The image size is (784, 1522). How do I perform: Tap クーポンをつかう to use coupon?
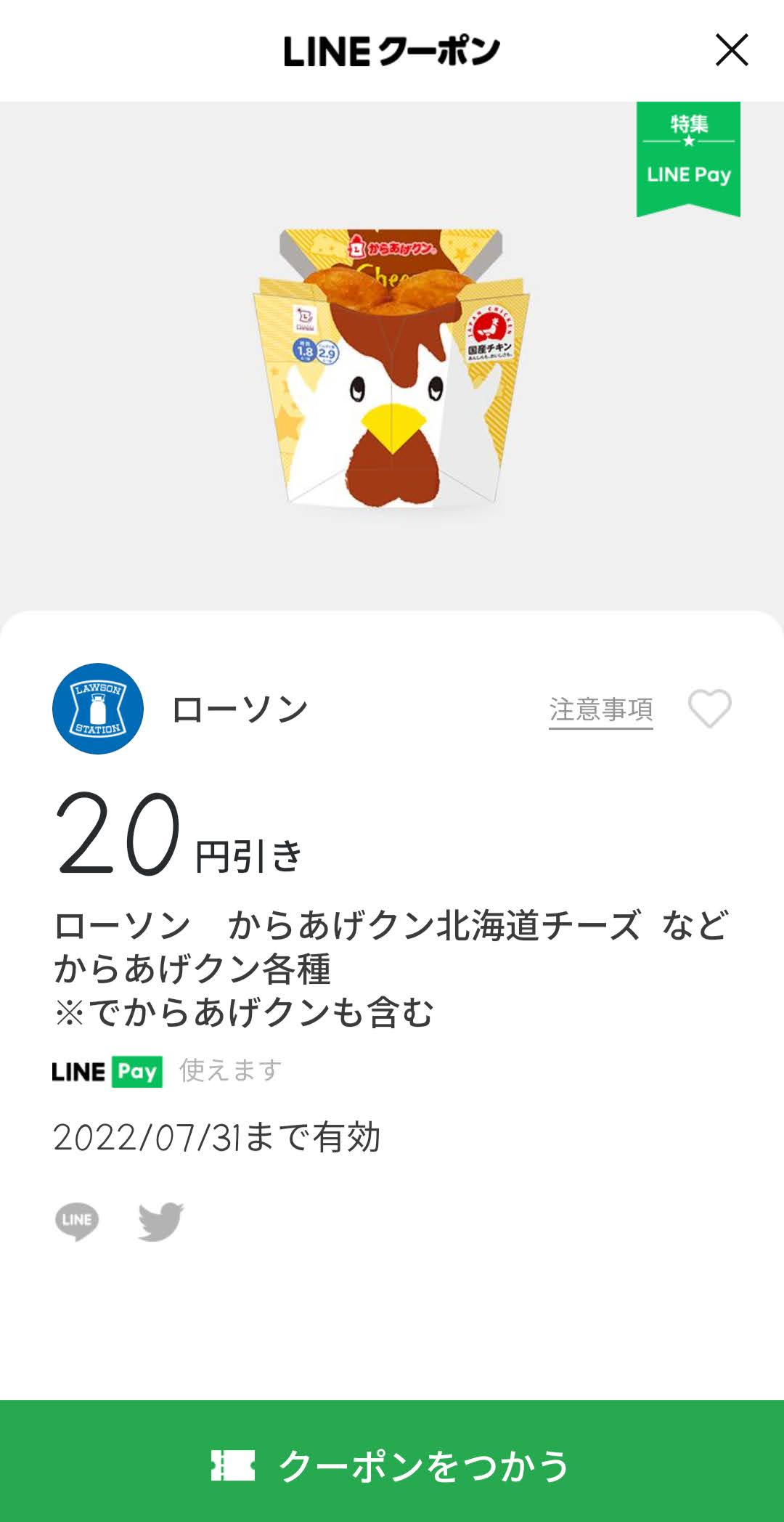coord(392,1461)
